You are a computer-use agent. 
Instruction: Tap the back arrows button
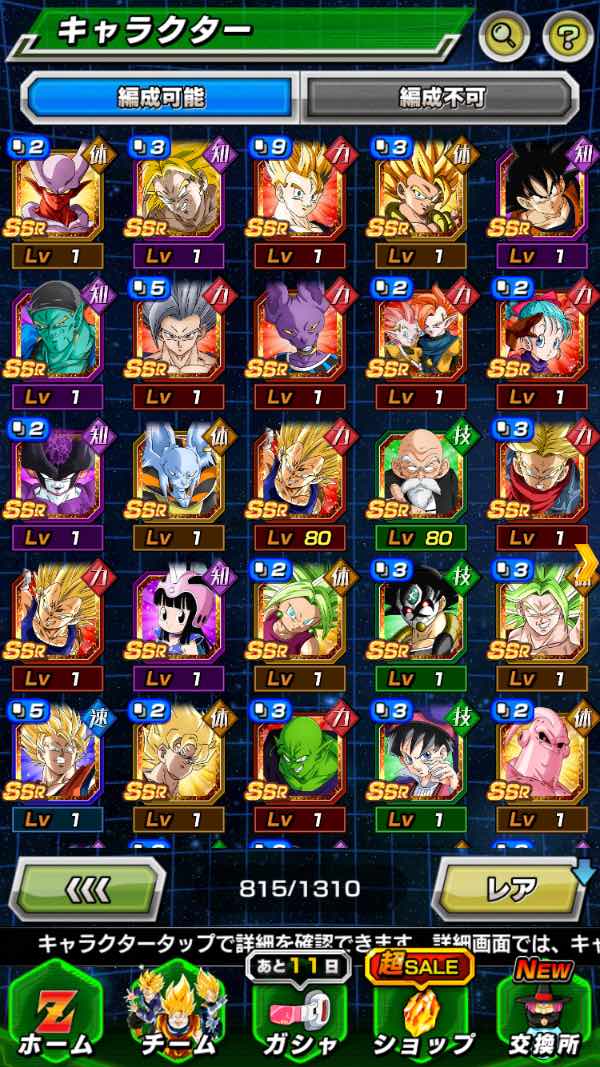pyautogui.click(x=87, y=888)
